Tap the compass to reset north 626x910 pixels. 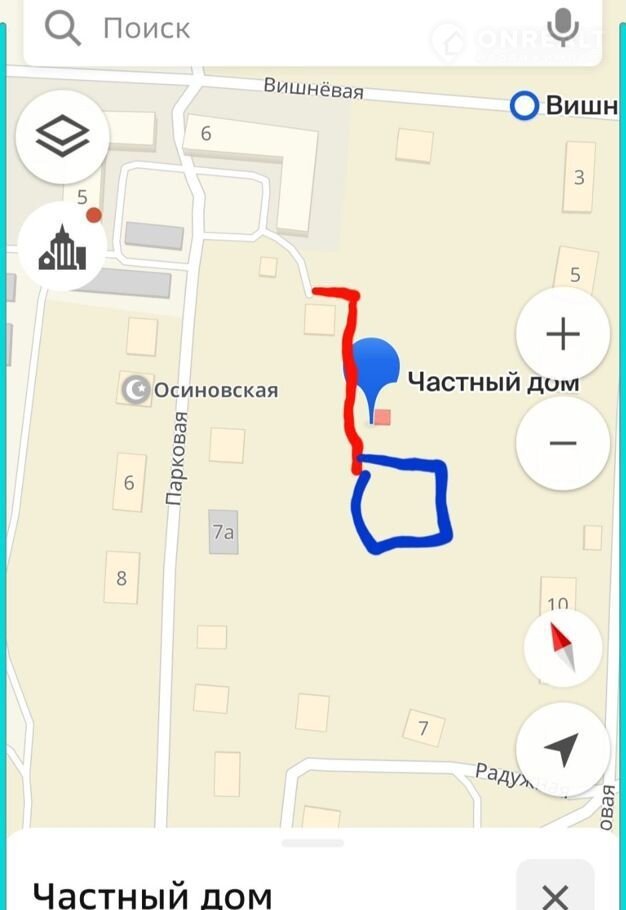coord(563,646)
